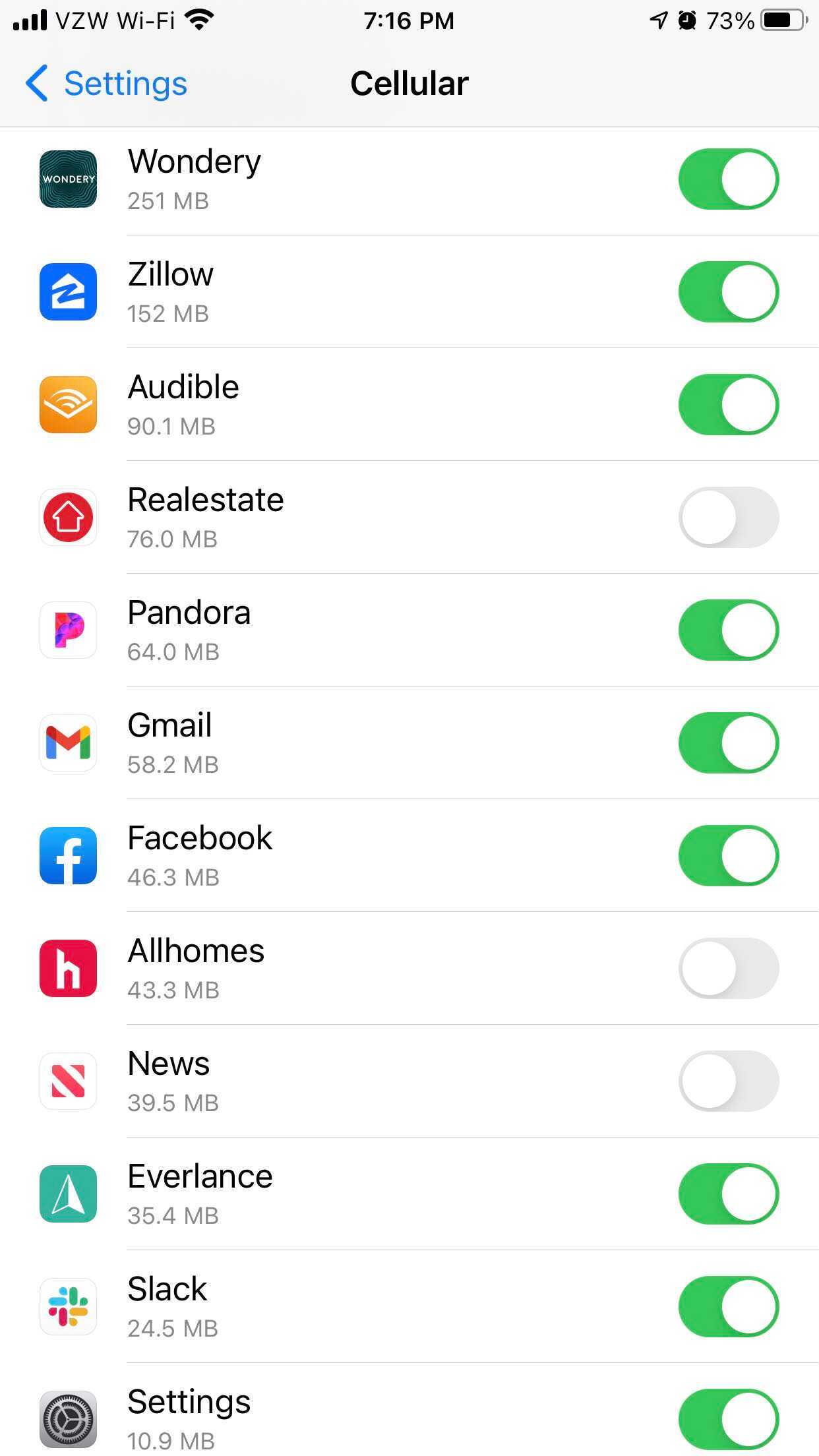Go back to Settings
The width and height of the screenshot is (819, 1456).
tap(107, 84)
